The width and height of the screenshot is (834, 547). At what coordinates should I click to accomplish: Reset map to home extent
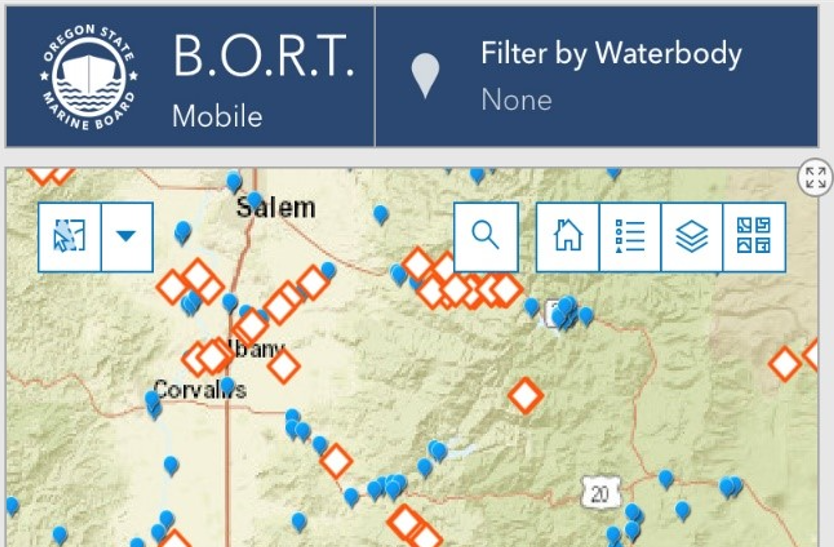[x=568, y=237]
